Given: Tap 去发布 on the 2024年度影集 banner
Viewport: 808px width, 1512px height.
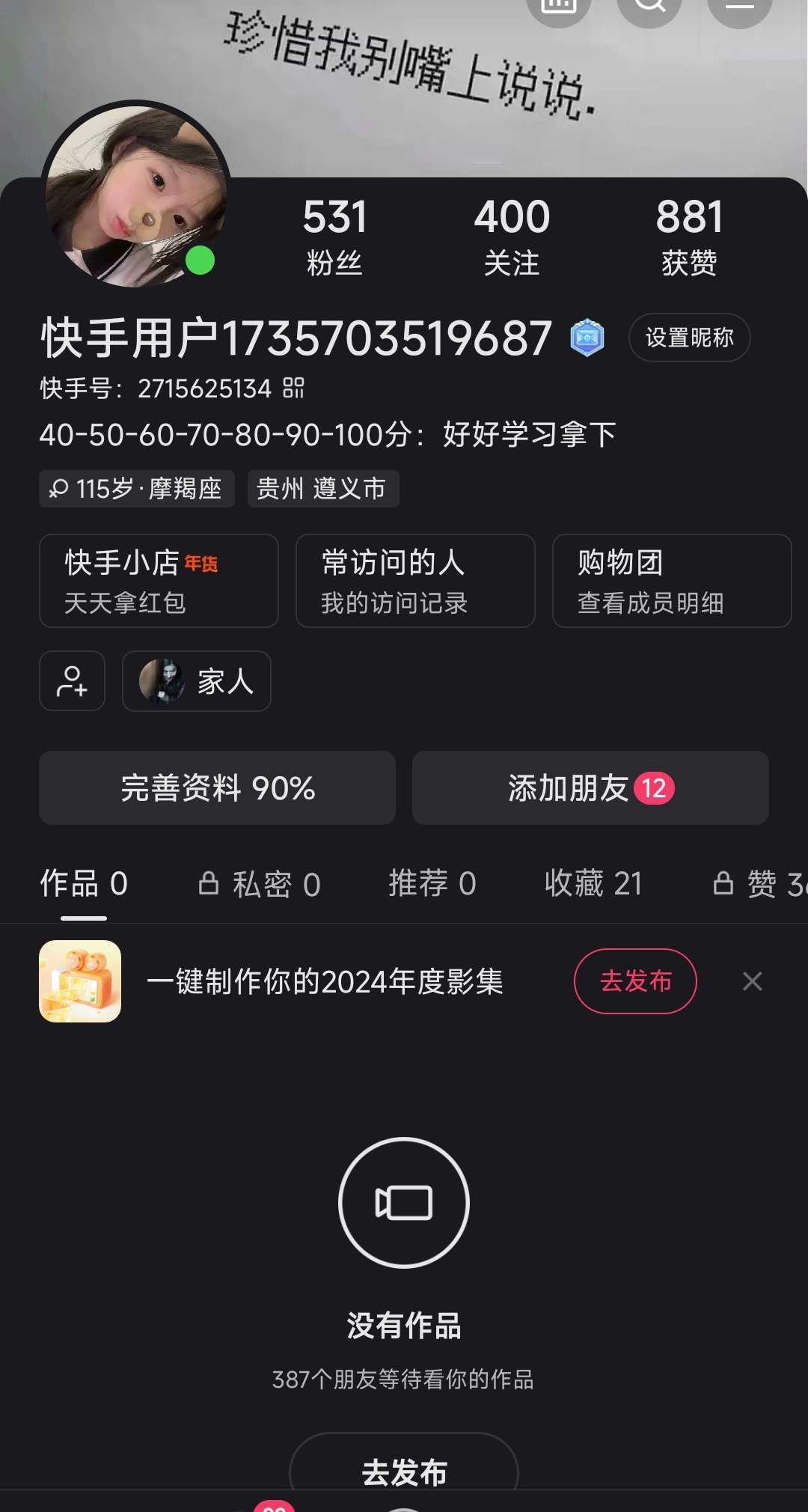Looking at the screenshot, I should pyautogui.click(x=635, y=981).
